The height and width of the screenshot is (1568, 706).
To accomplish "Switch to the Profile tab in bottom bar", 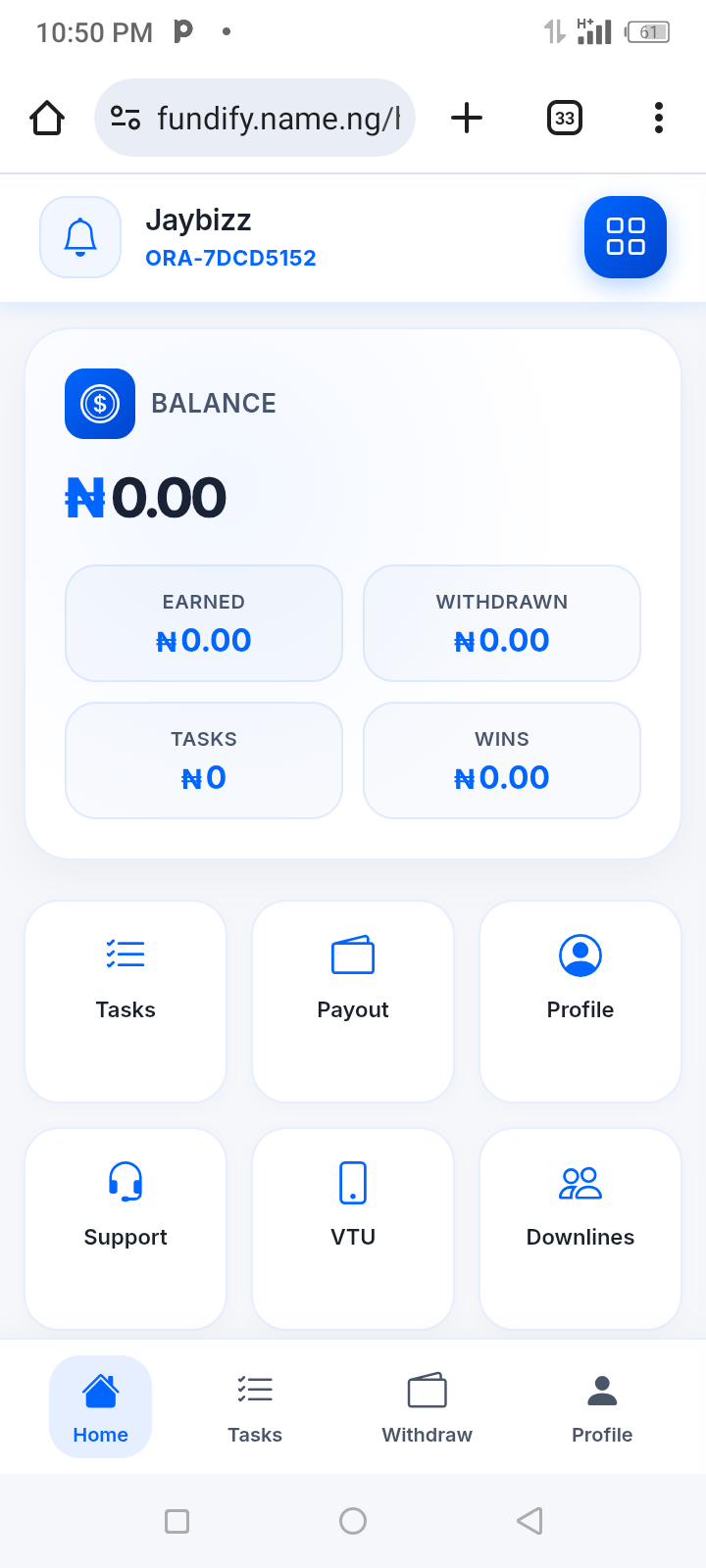I will pos(602,1407).
